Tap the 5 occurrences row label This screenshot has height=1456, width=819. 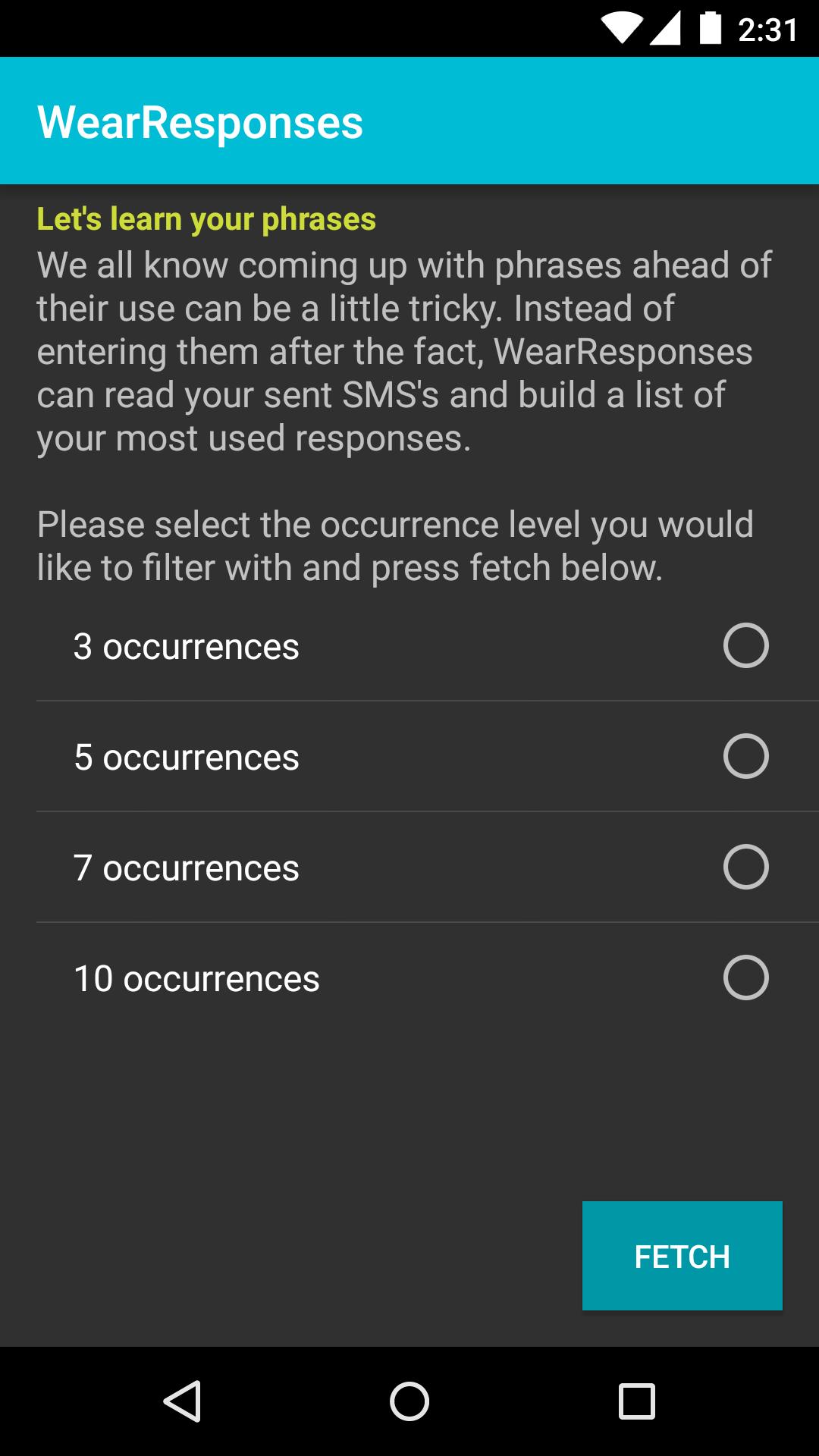point(186,757)
